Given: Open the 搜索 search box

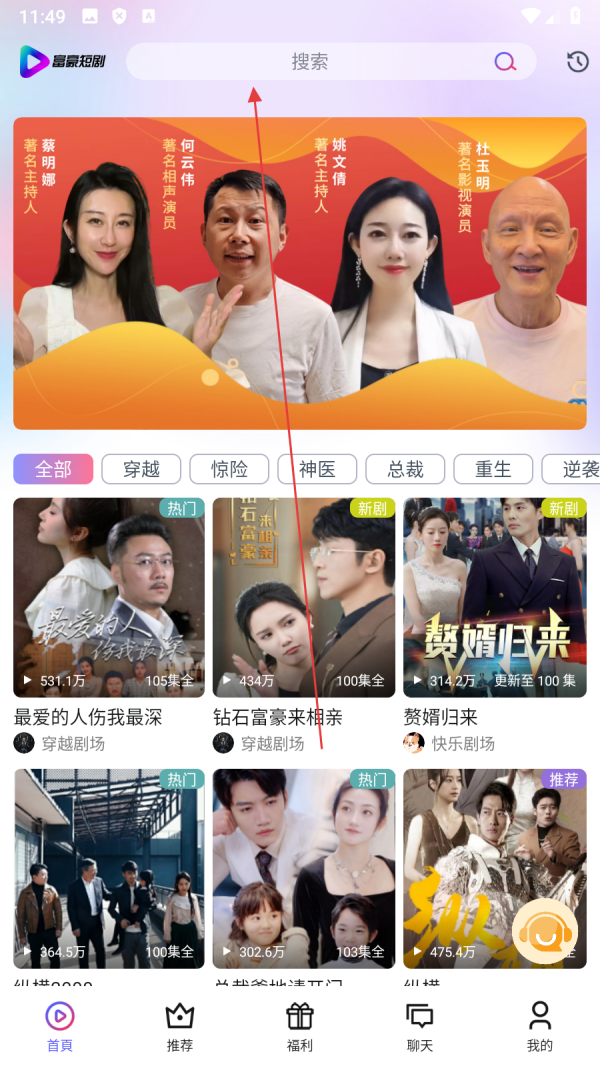Looking at the screenshot, I should pyautogui.click(x=310, y=62).
